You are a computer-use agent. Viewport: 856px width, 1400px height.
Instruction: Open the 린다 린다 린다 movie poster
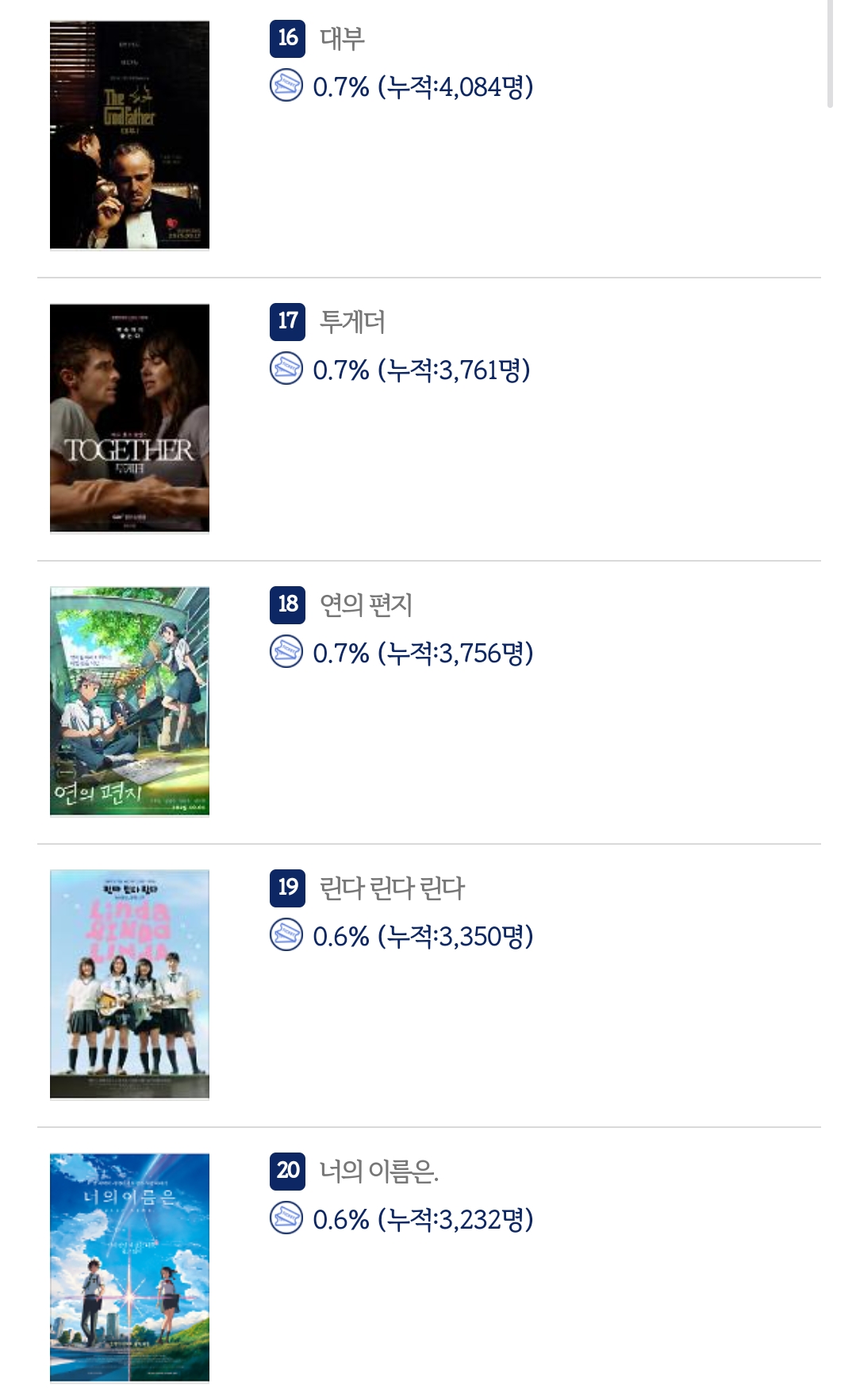[x=129, y=984]
